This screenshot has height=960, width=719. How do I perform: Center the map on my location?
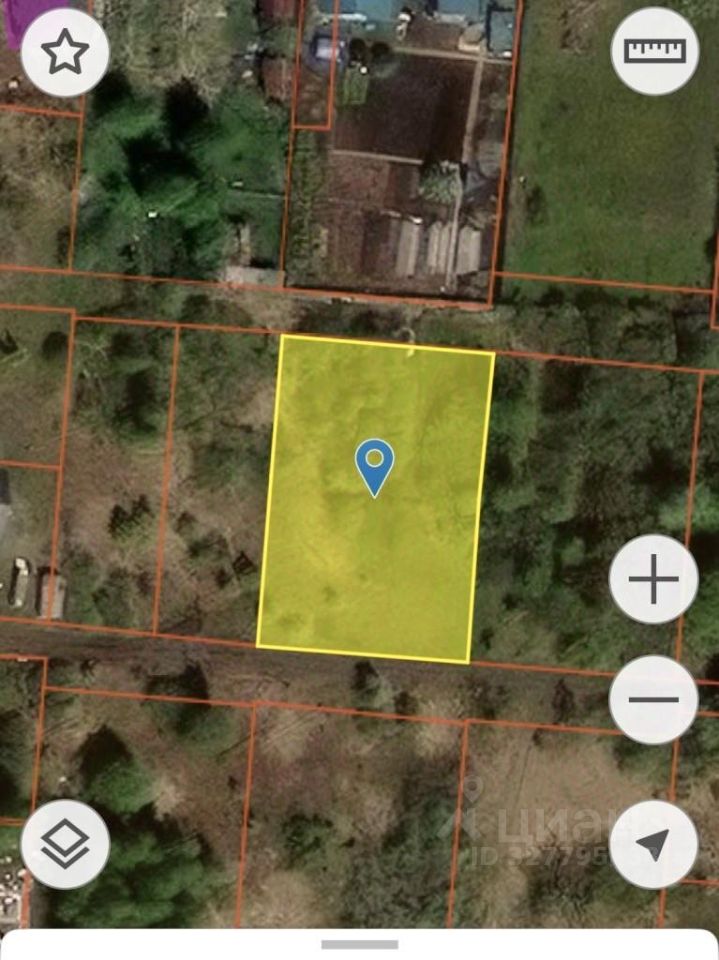tap(654, 845)
